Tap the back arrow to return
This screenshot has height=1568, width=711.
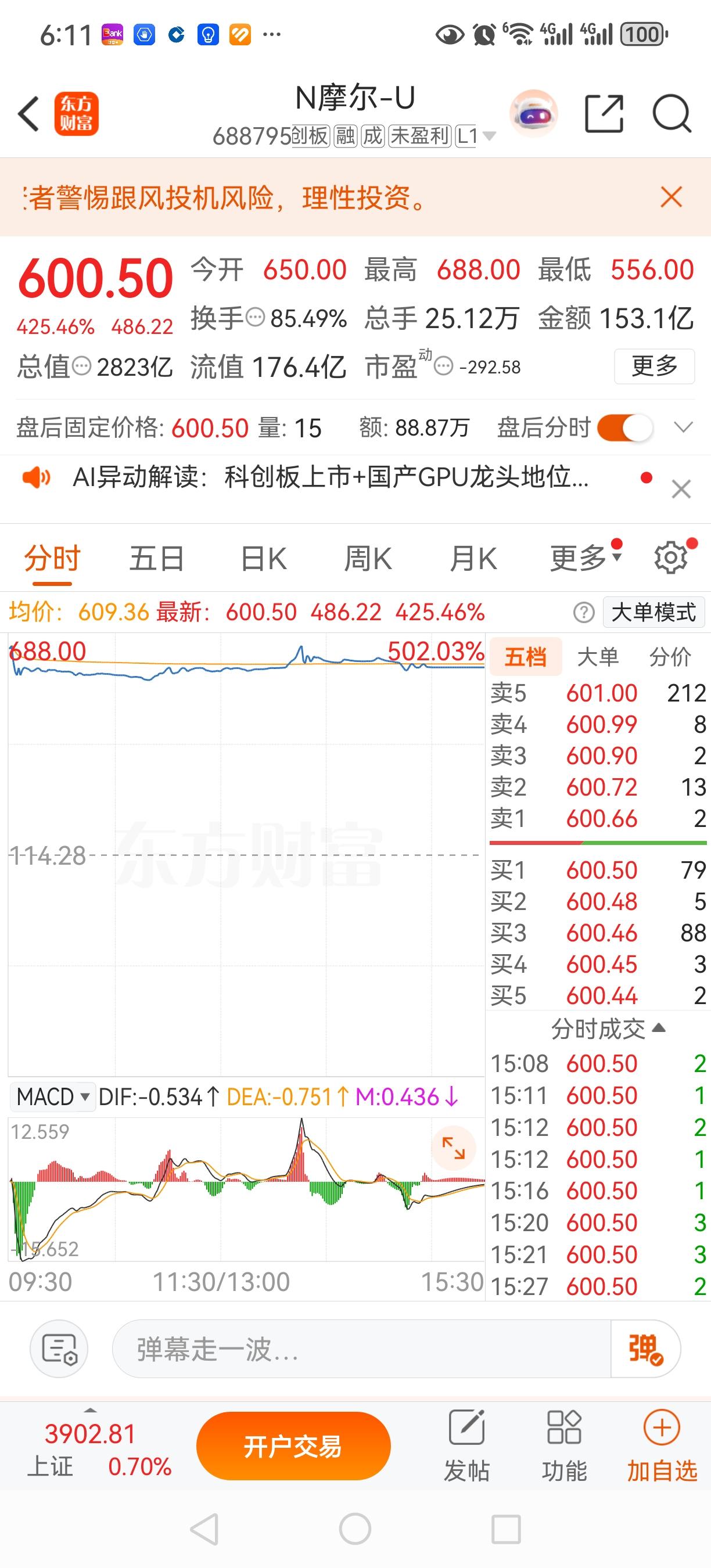(x=28, y=114)
